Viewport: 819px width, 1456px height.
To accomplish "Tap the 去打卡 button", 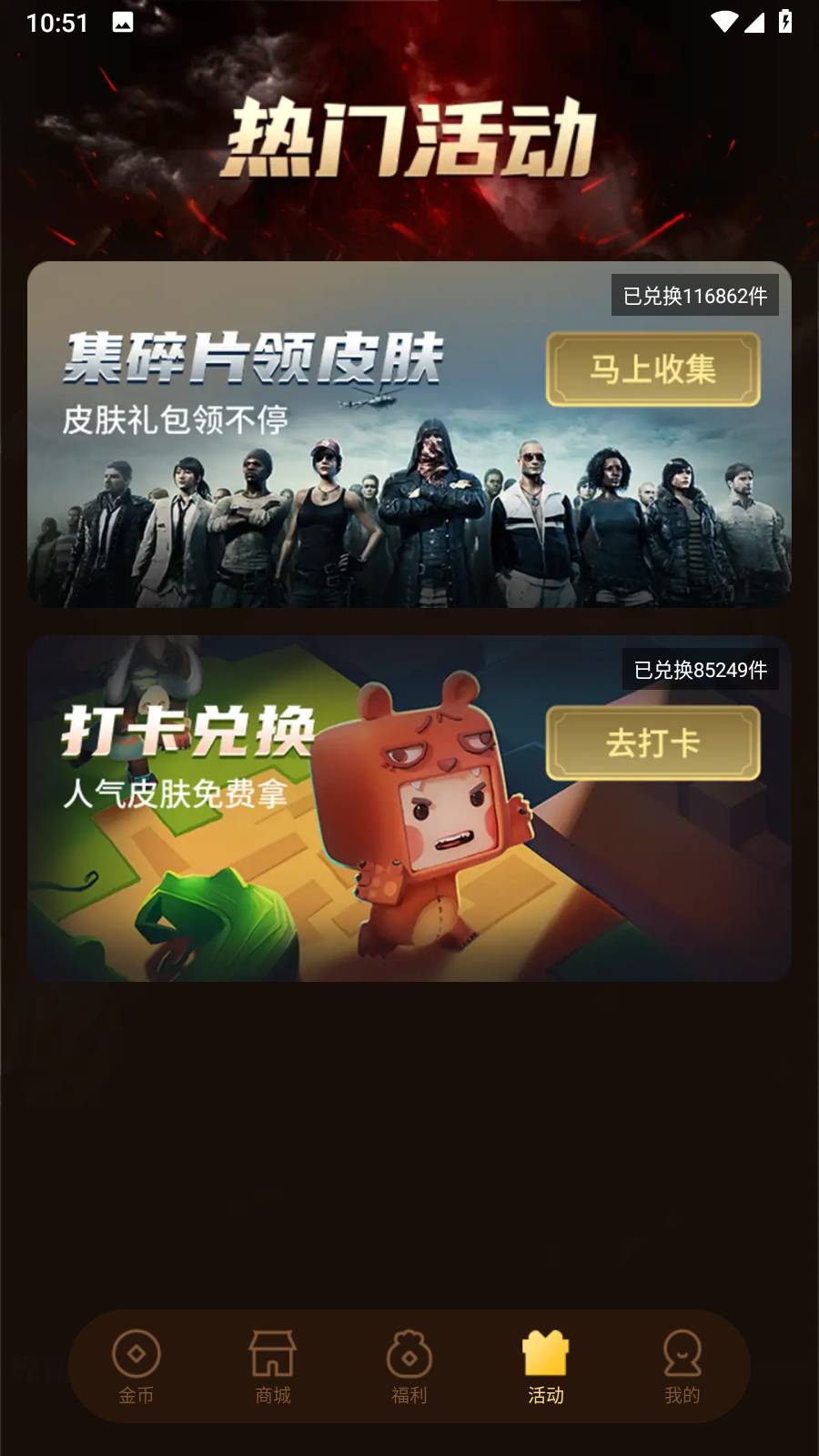I will click(652, 743).
